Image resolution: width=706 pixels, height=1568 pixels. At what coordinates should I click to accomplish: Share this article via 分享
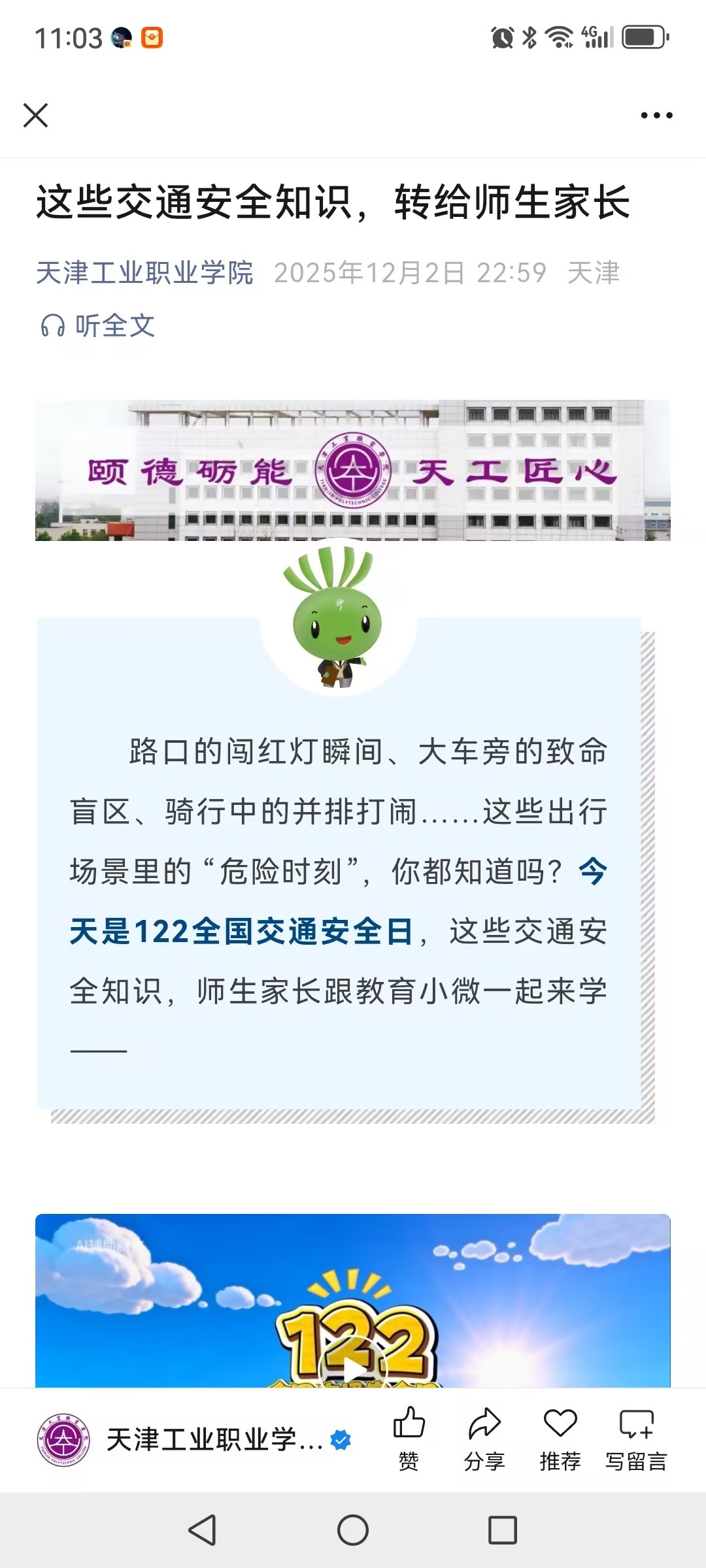click(x=484, y=1439)
